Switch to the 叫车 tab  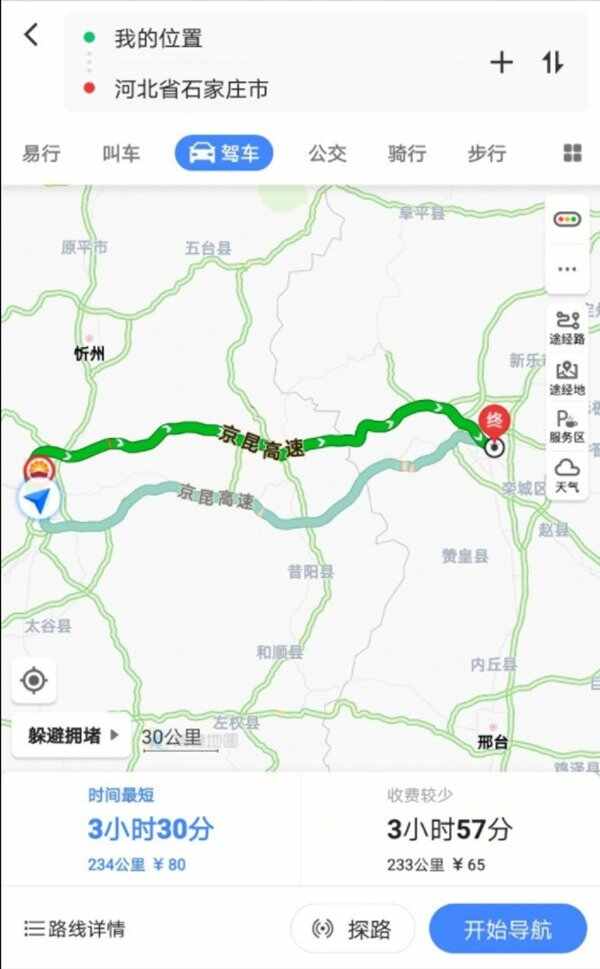tap(121, 153)
